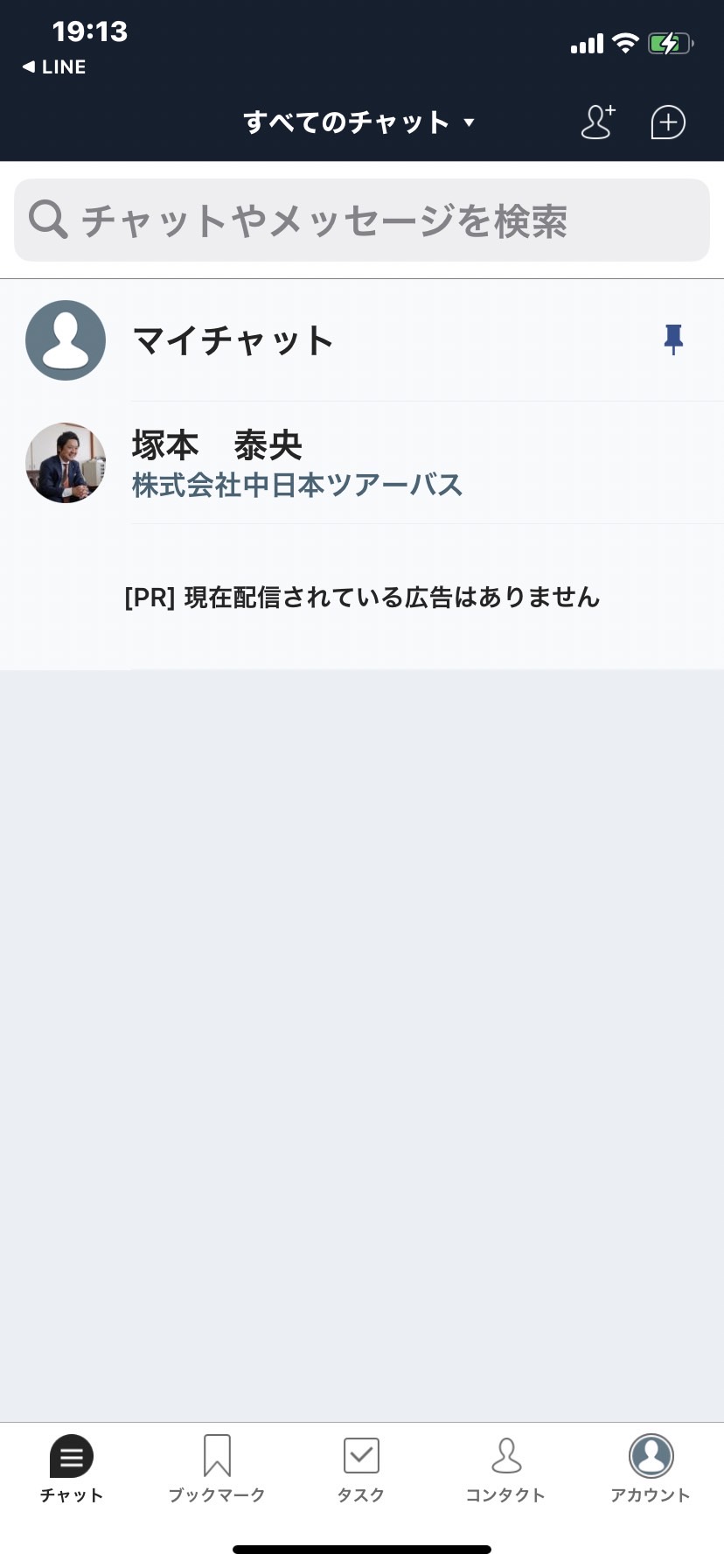
Task: Tap the チャットやメッセージを検索 search field
Action: (x=362, y=220)
